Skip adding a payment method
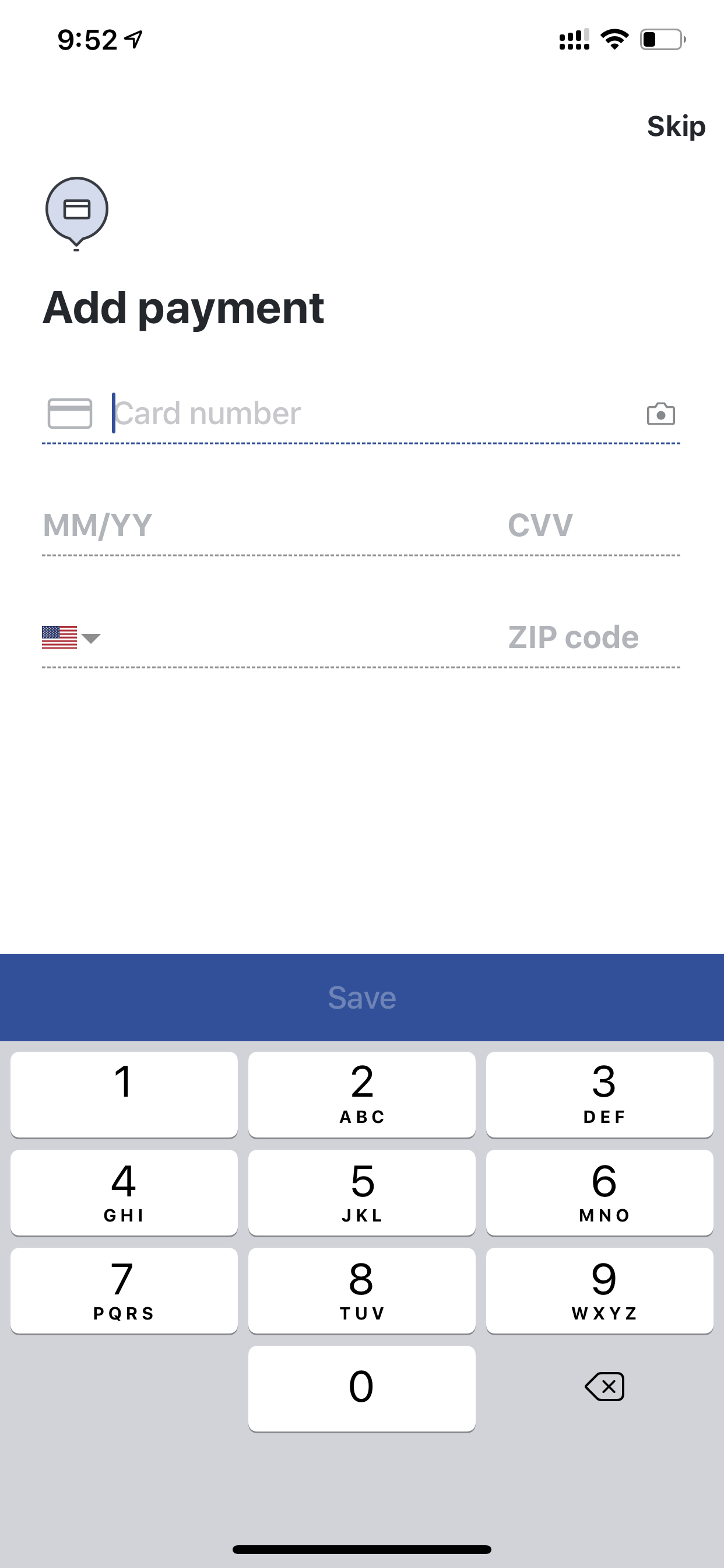The image size is (724, 1568). pos(676,127)
